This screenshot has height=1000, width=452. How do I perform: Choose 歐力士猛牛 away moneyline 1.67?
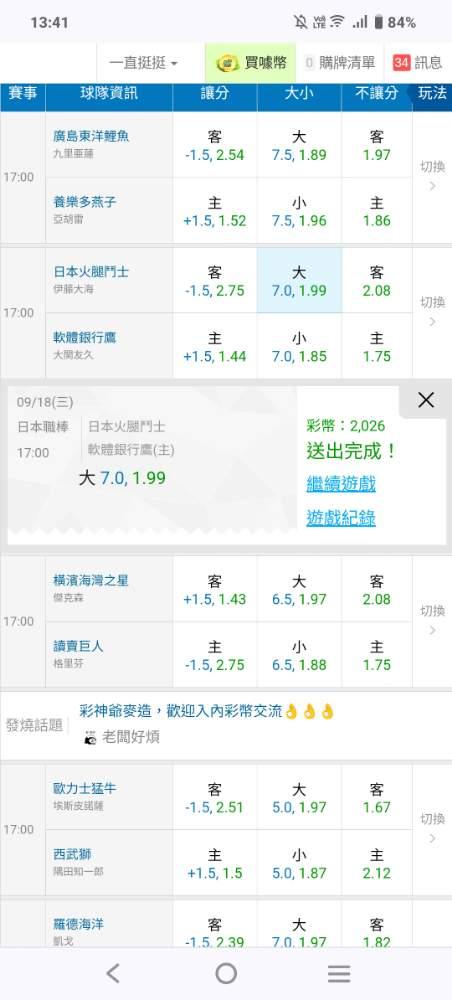pyautogui.click(x=377, y=798)
